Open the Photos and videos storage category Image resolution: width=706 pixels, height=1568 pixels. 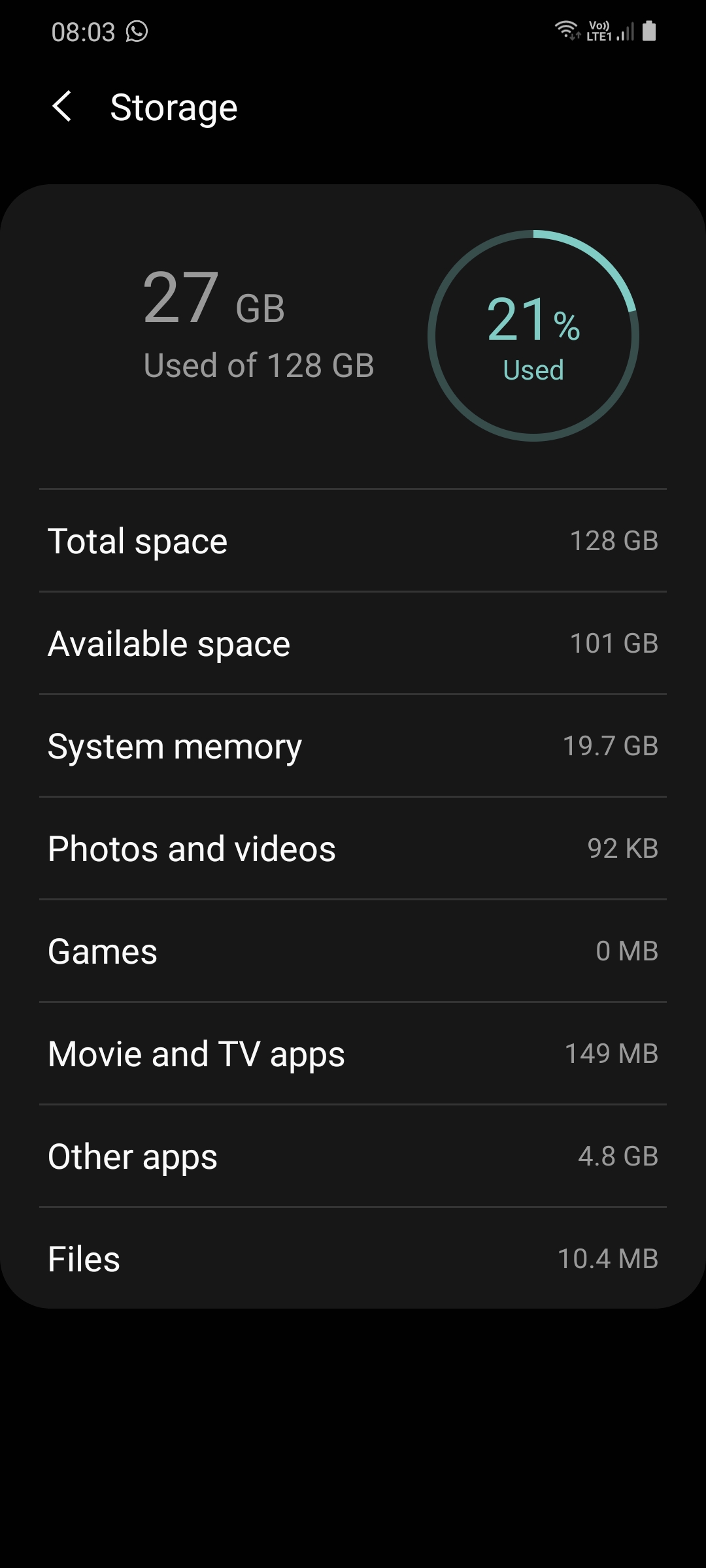tap(353, 848)
